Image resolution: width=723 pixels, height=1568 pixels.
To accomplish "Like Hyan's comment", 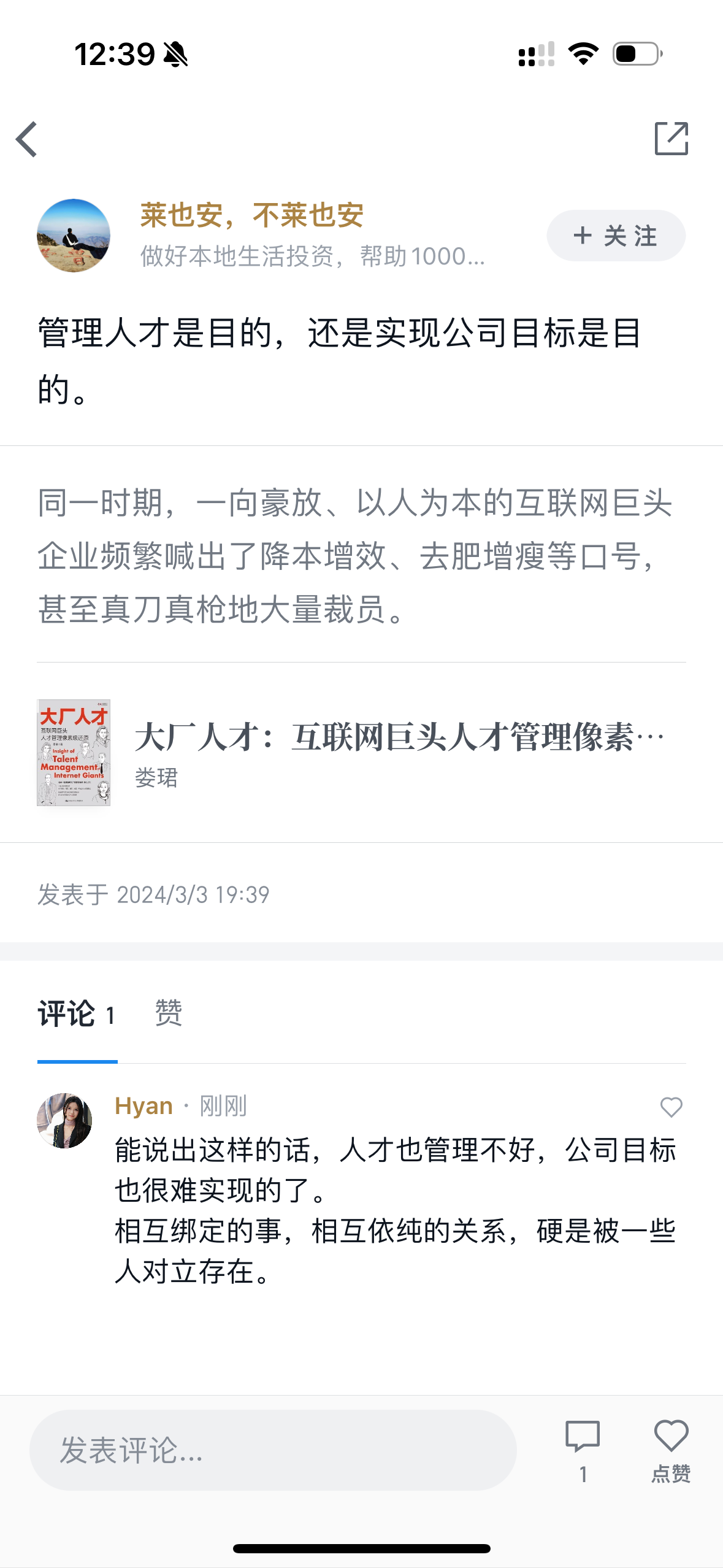I will [671, 1107].
